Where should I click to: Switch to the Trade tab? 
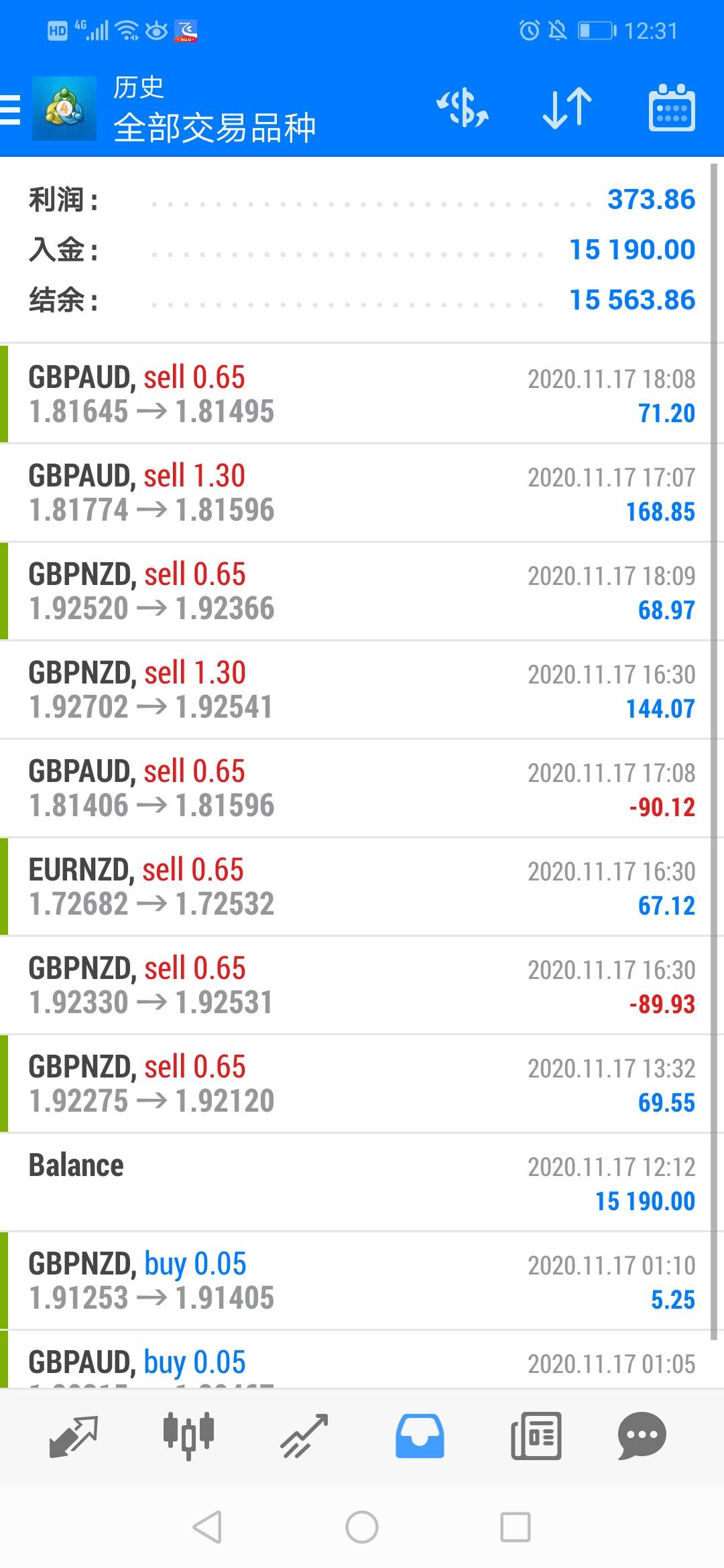pyautogui.click(x=304, y=1435)
